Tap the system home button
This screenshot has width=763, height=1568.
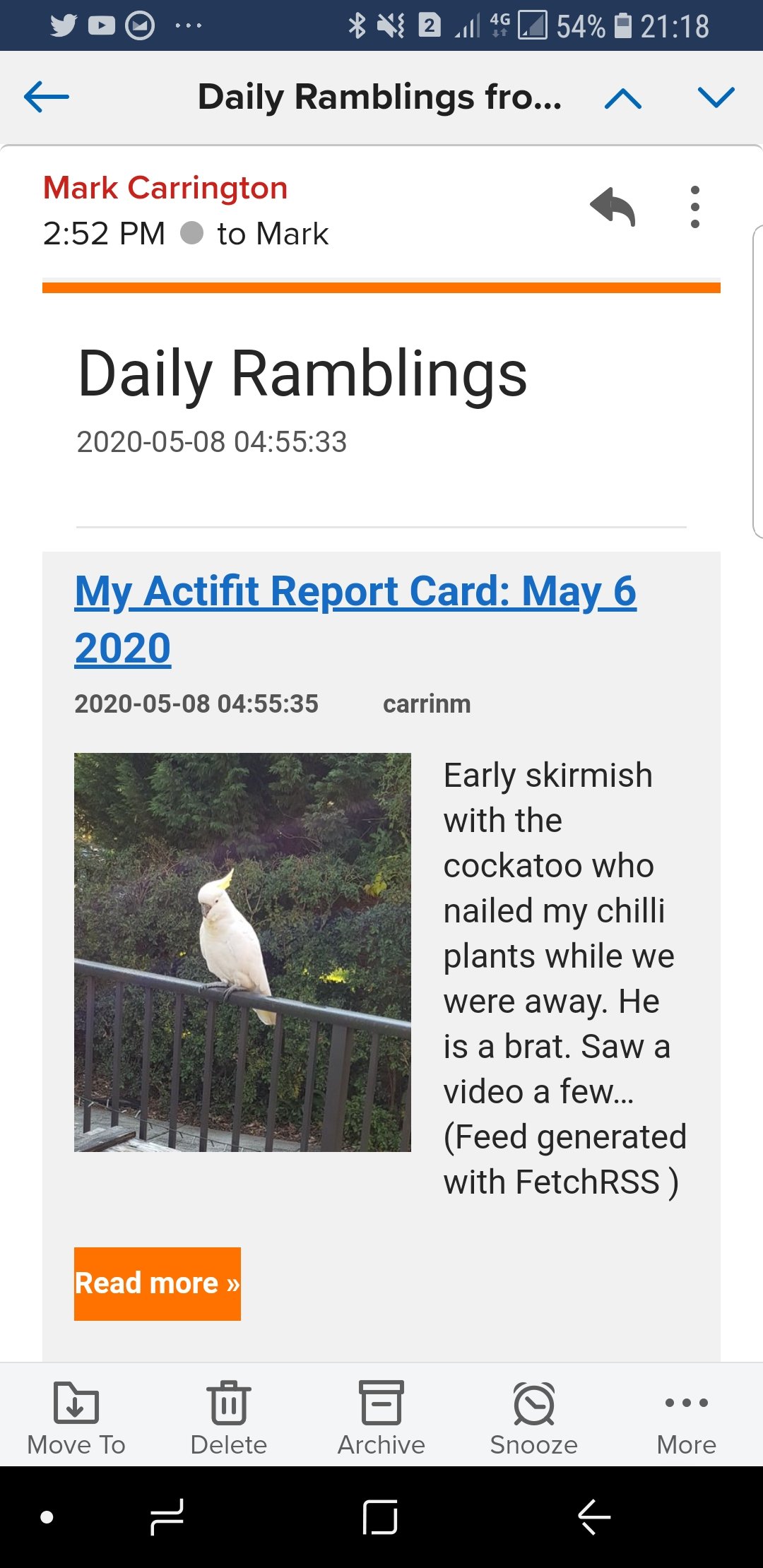[x=380, y=1516]
